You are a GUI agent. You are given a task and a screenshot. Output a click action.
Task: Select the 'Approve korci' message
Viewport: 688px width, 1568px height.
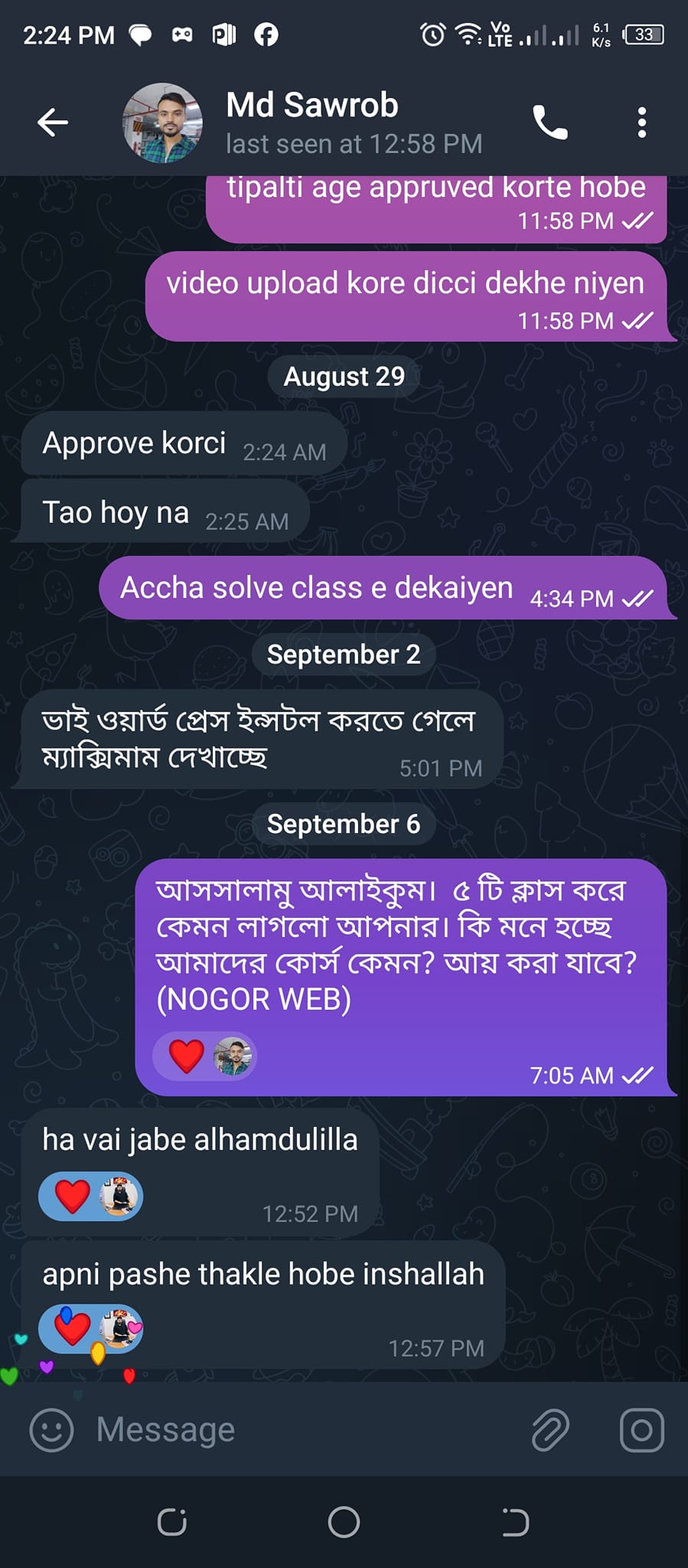click(x=135, y=444)
